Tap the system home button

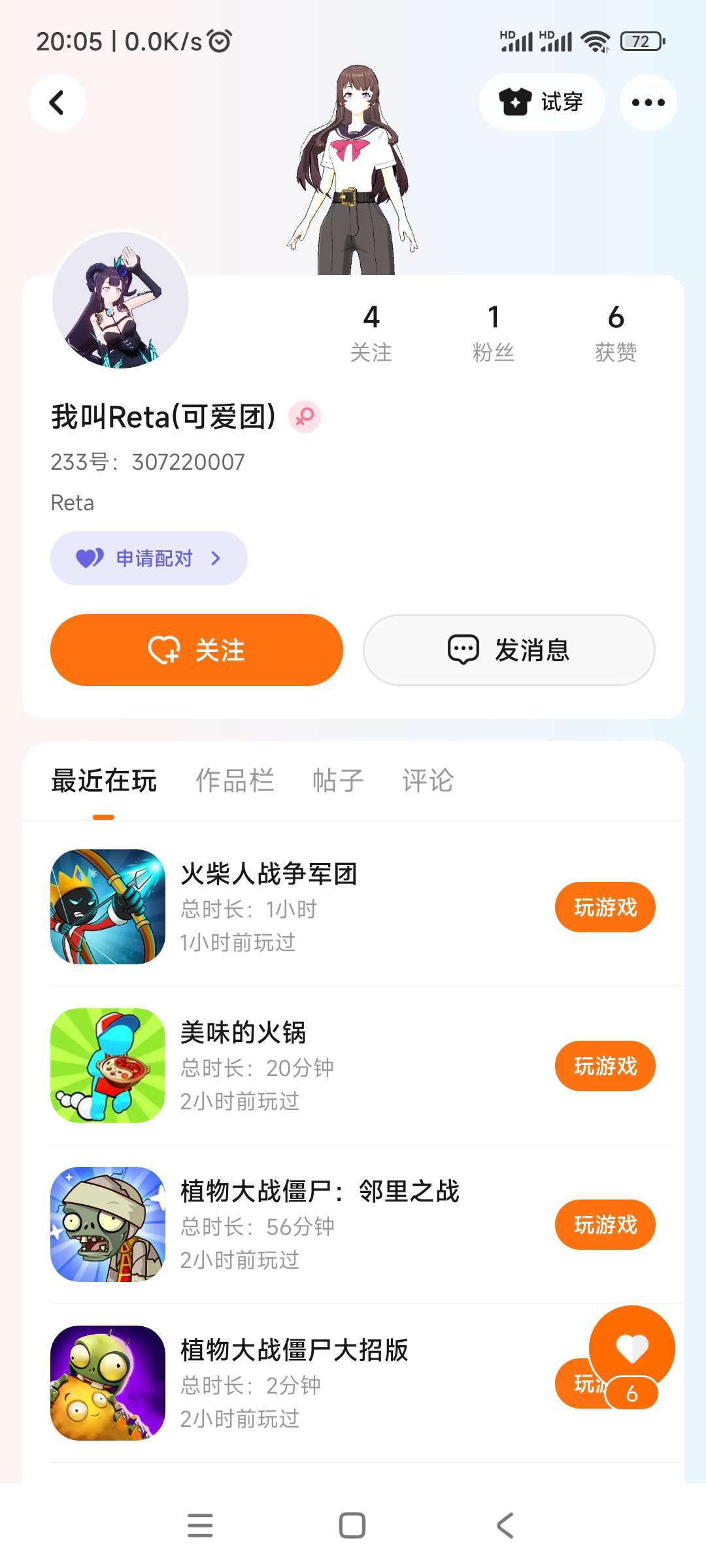(352, 1526)
